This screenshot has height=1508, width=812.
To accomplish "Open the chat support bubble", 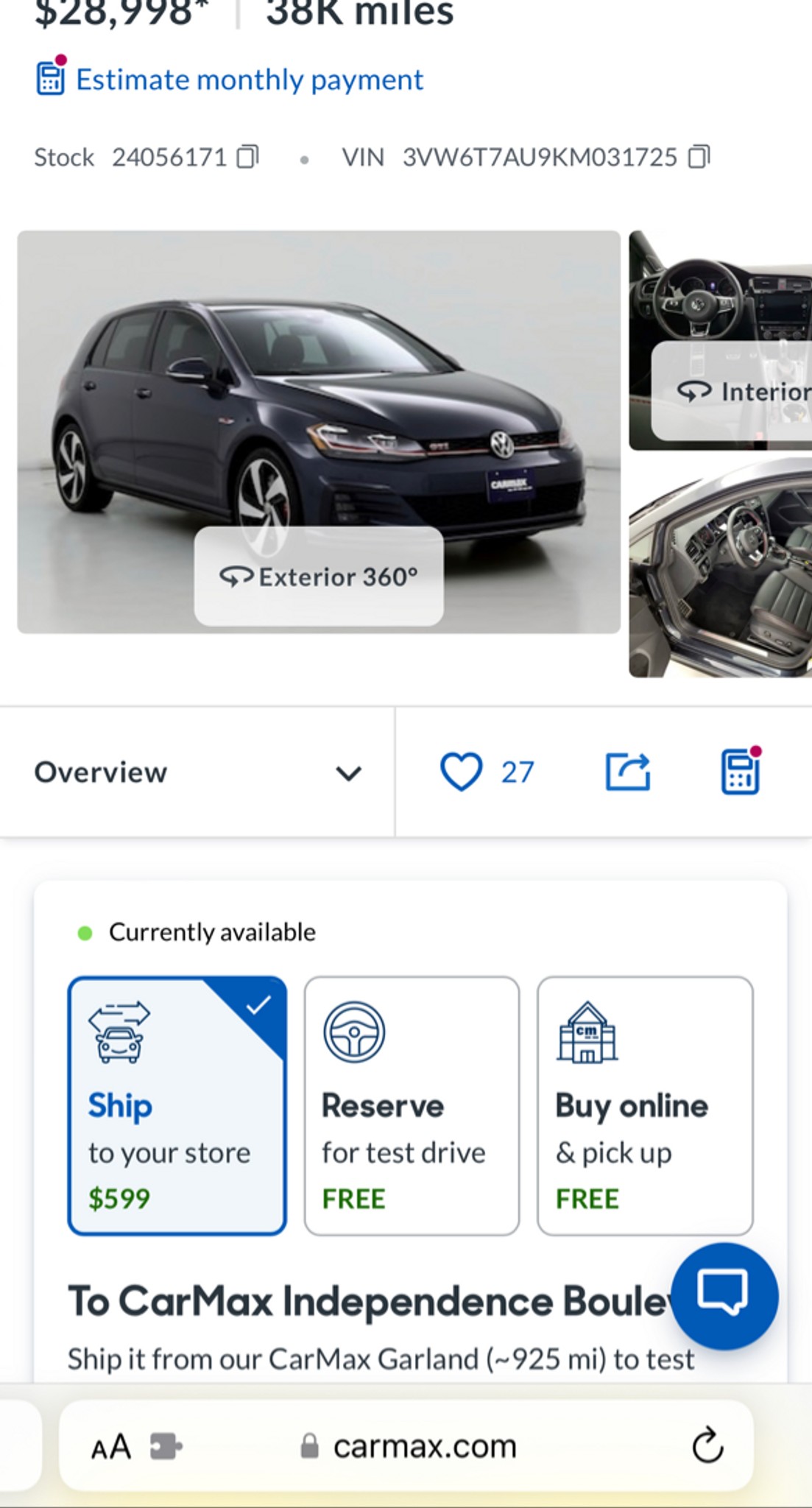I will coord(724,1295).
